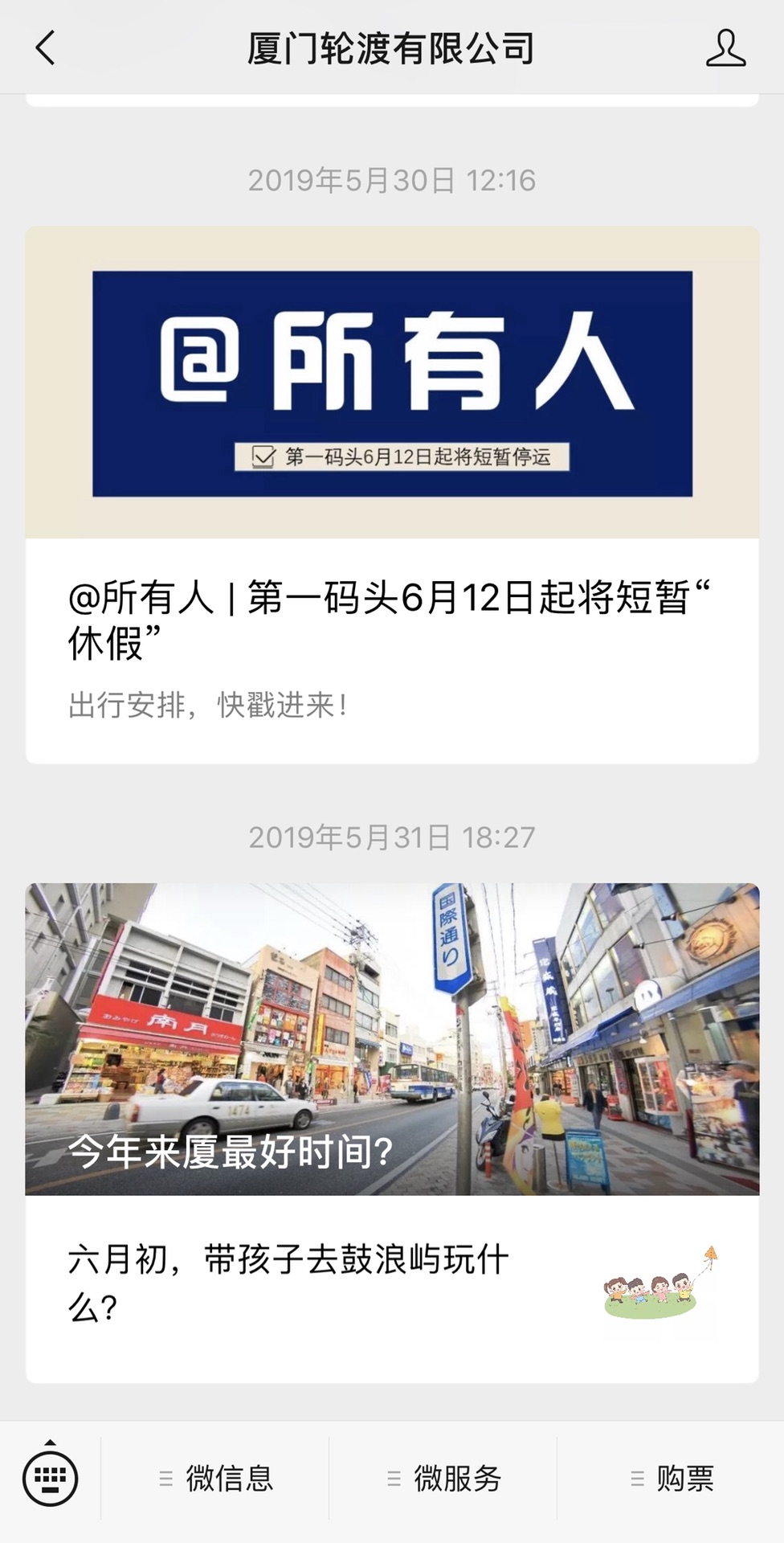Open the 今年来厦最好时间 article

click(x=391, y=1038)
